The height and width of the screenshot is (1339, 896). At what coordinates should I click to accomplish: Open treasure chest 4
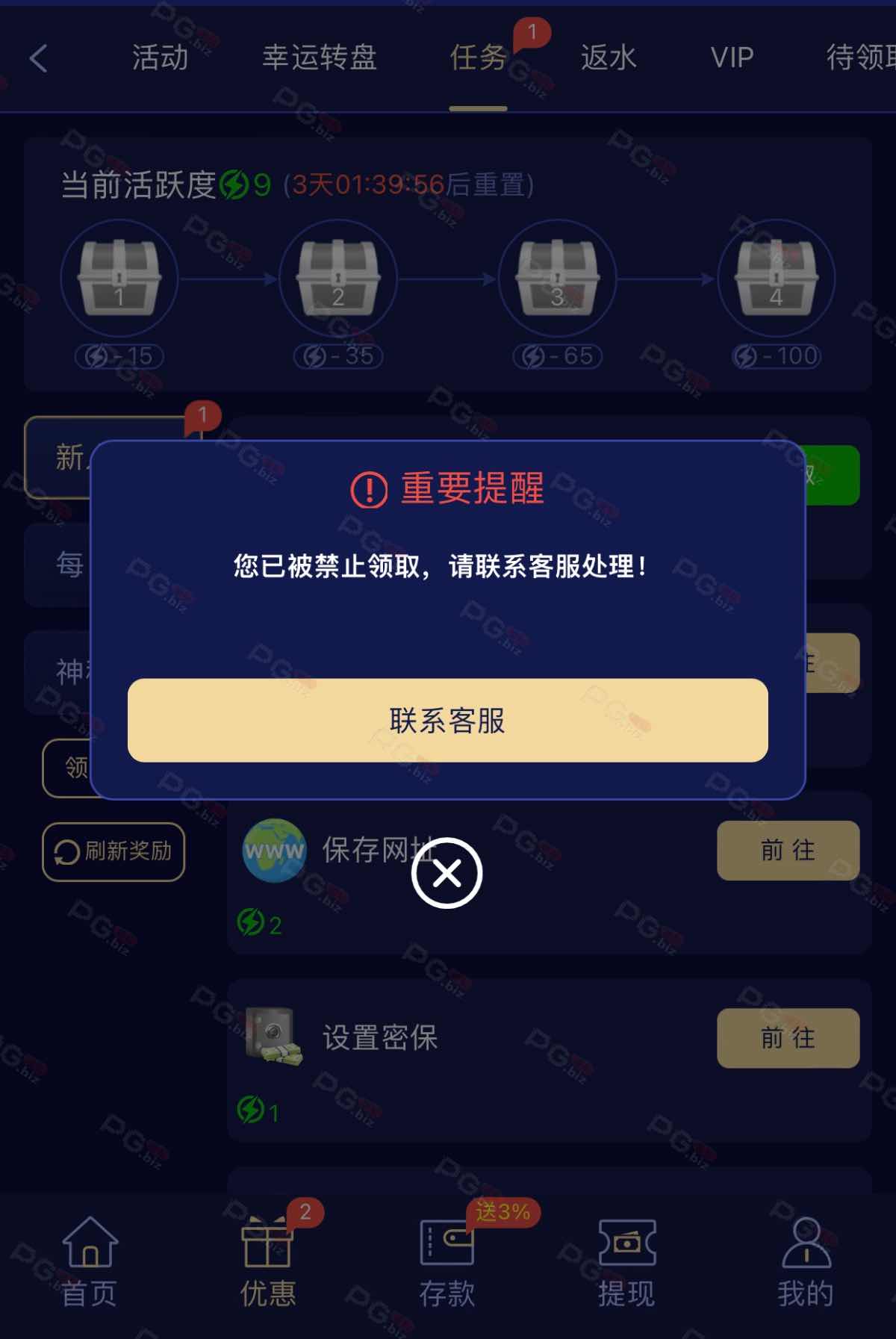776,278
